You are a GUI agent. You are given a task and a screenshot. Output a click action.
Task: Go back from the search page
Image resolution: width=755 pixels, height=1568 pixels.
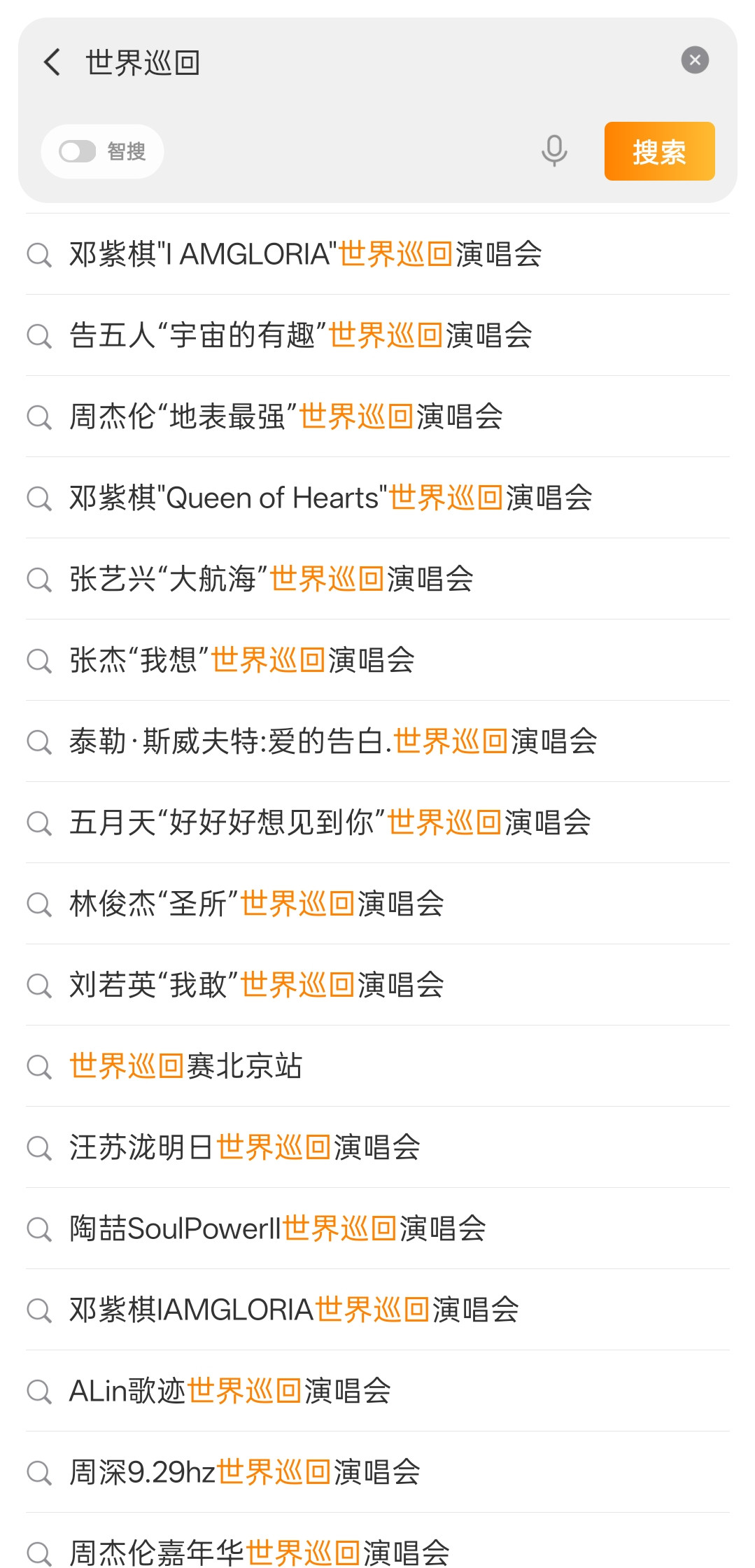(x=52, y=62)
